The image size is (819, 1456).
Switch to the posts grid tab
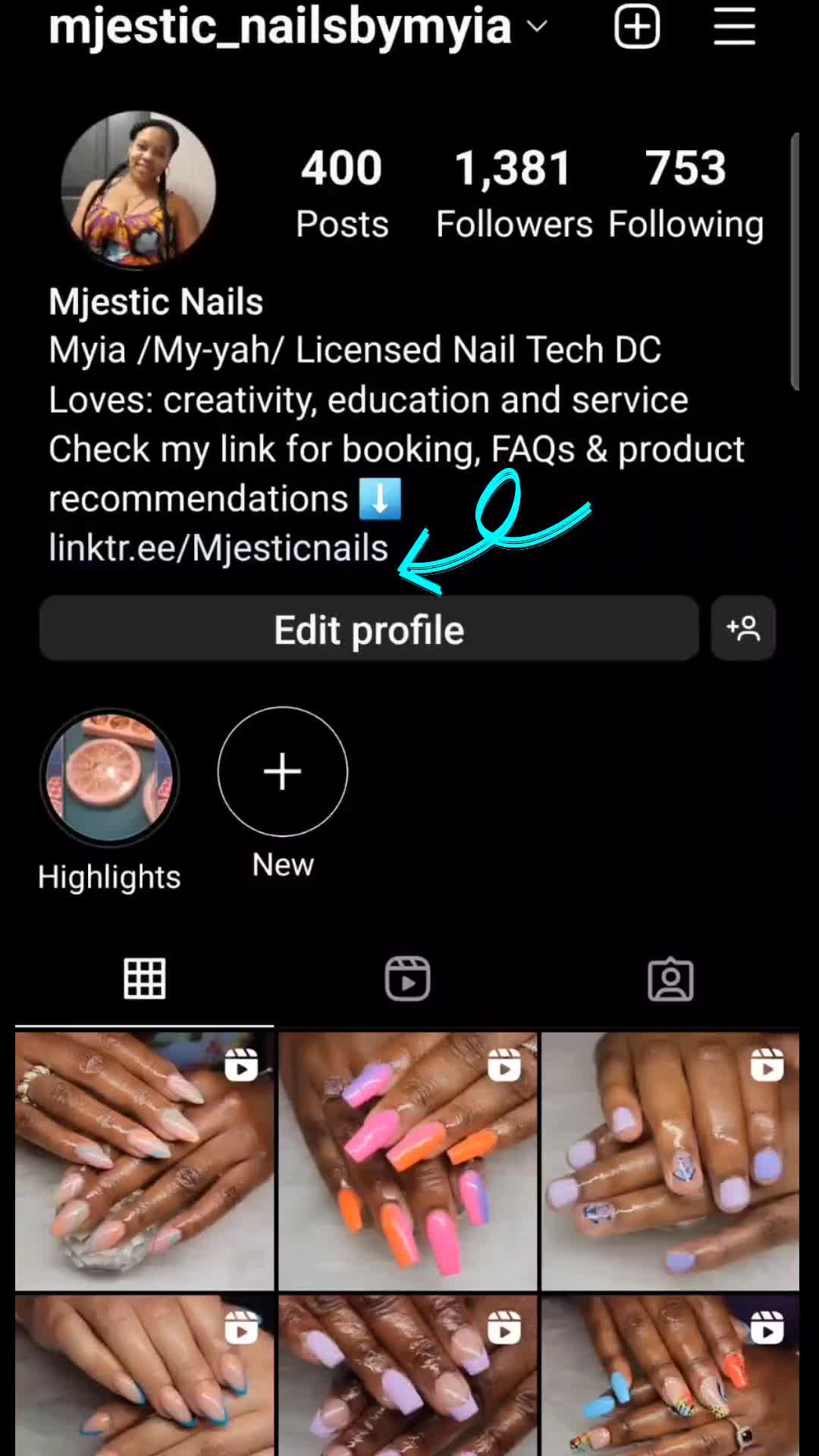tap(144, 979)
